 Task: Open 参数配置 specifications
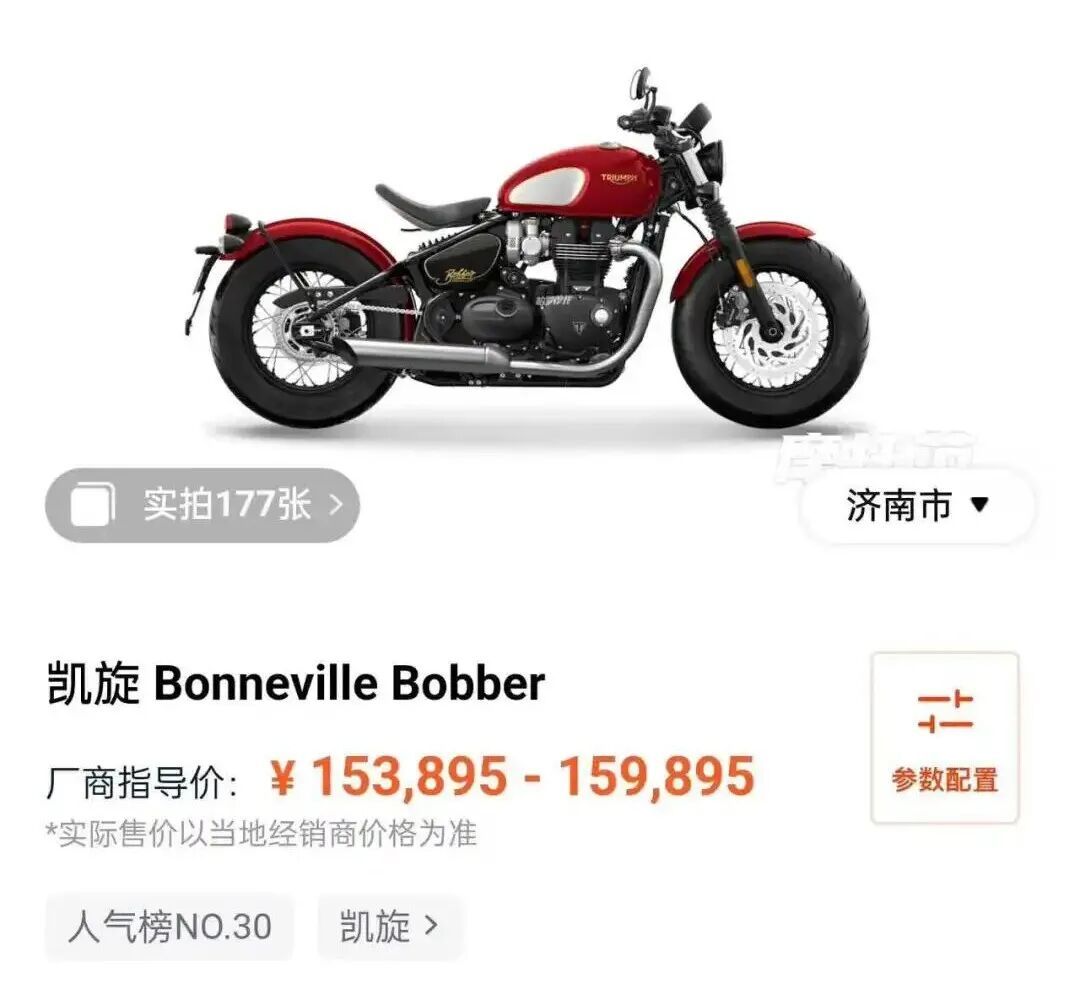pos(944,738)
